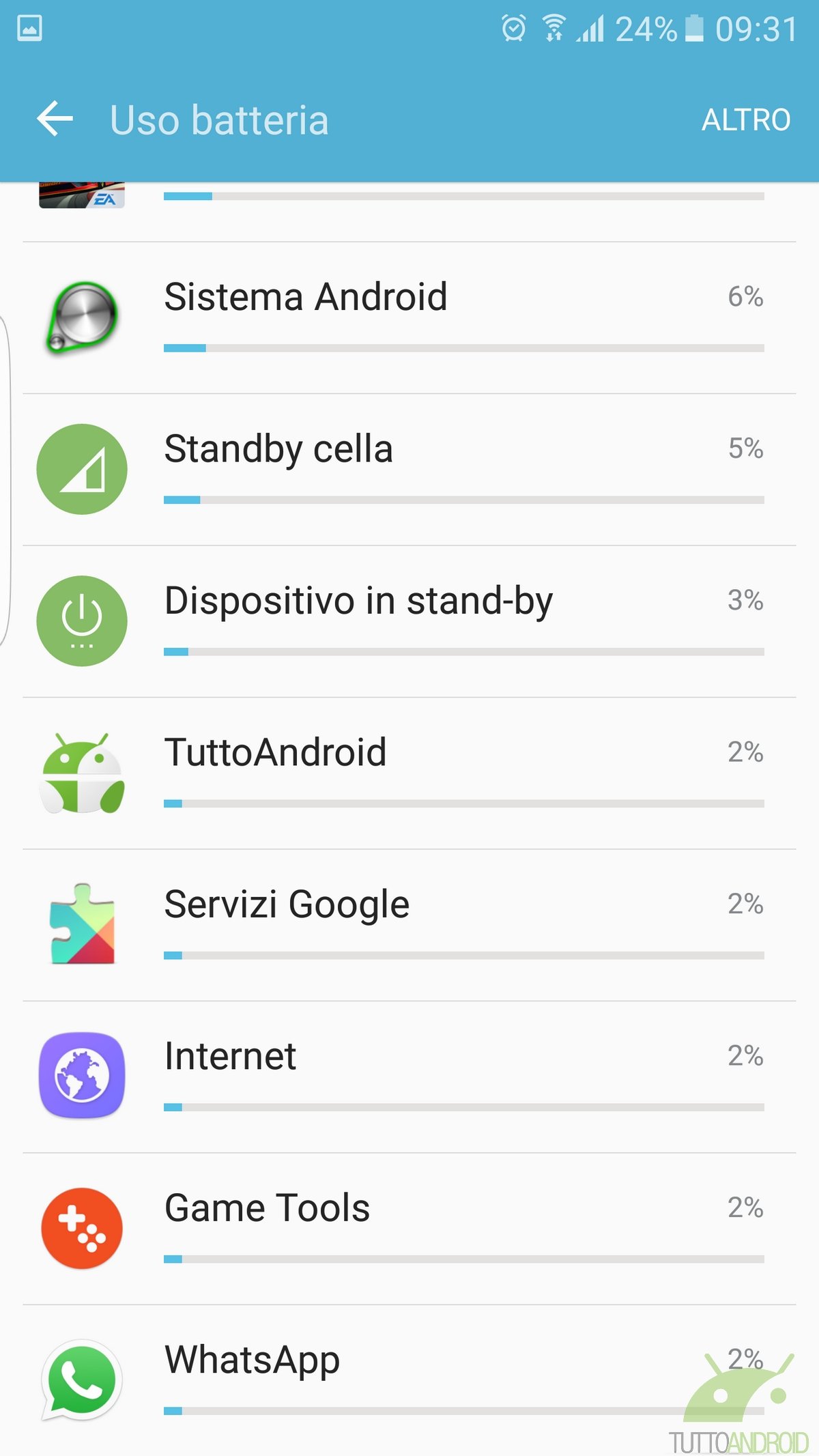Open TuttoAndroid battery usage
The height and width of the screenshot is (1456, 819).
(x=409, y=773)
